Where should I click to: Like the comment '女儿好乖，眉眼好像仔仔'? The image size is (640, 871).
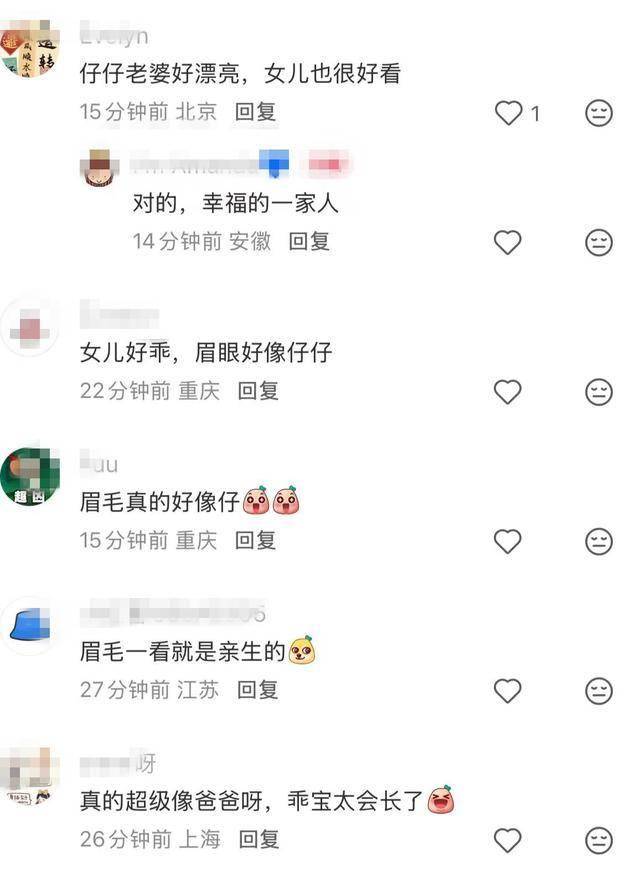[508, 391]
